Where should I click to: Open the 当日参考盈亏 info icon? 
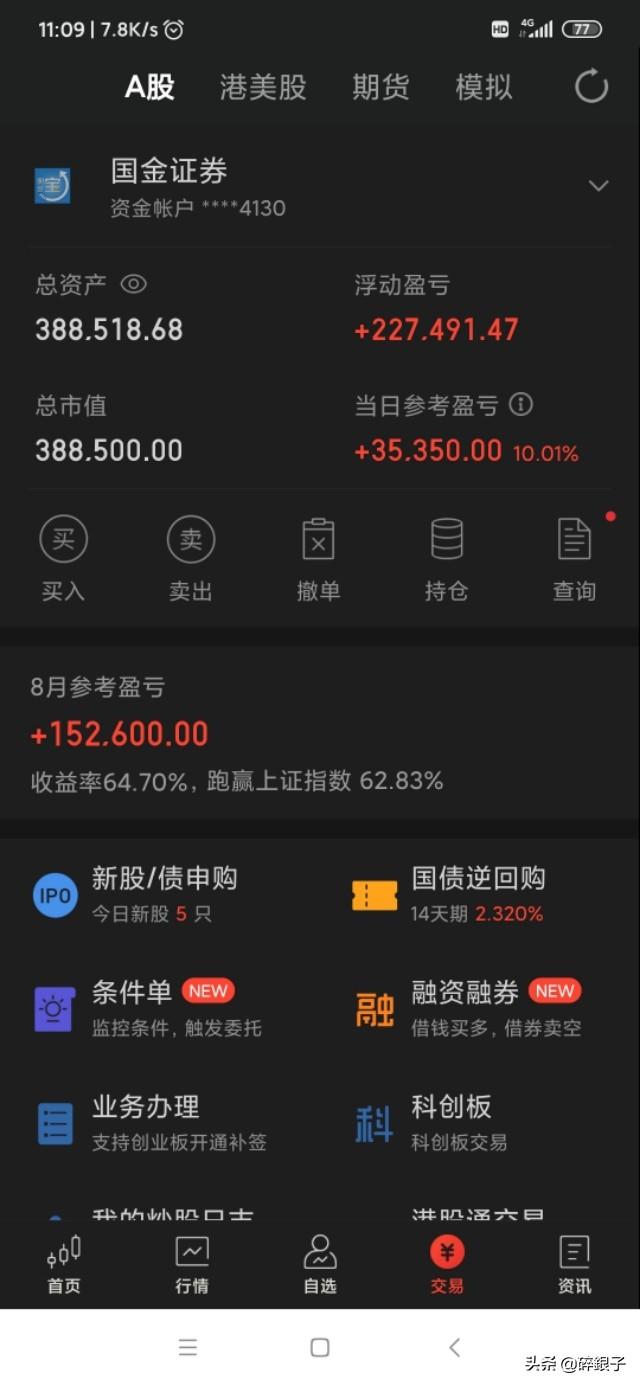pos(521,404)
